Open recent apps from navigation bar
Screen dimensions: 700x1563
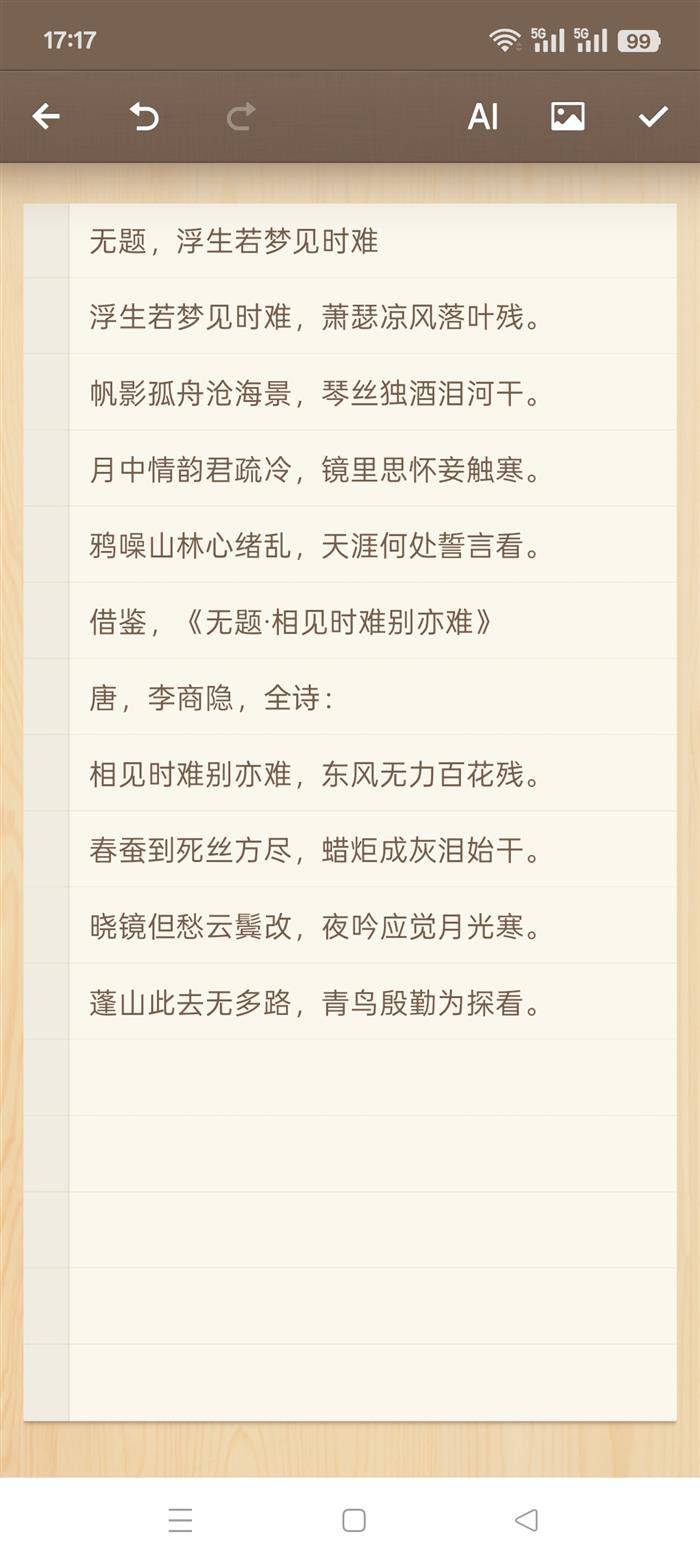click(x=180, y=1520)
